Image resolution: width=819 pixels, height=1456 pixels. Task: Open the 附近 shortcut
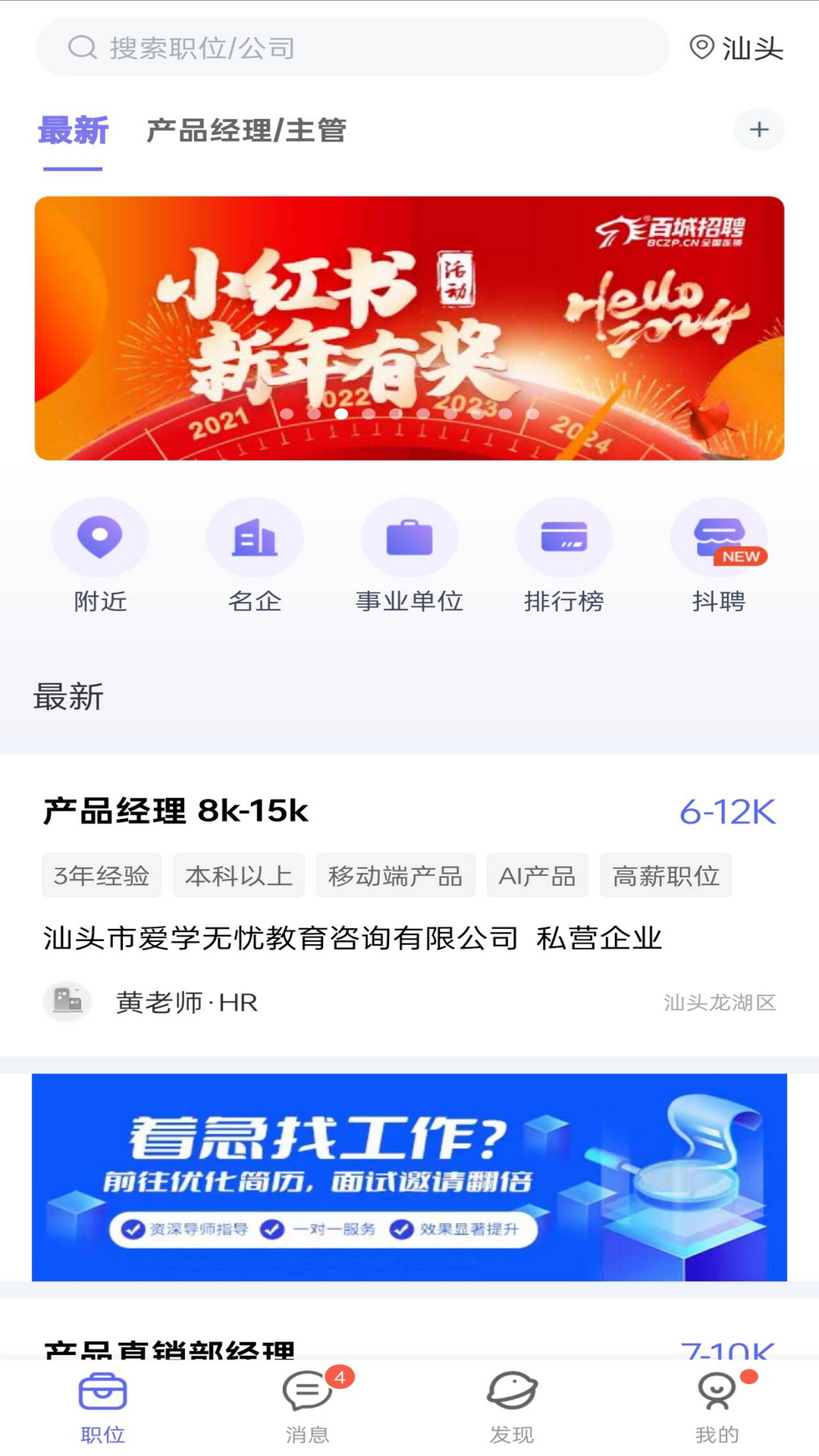(100, 555)
